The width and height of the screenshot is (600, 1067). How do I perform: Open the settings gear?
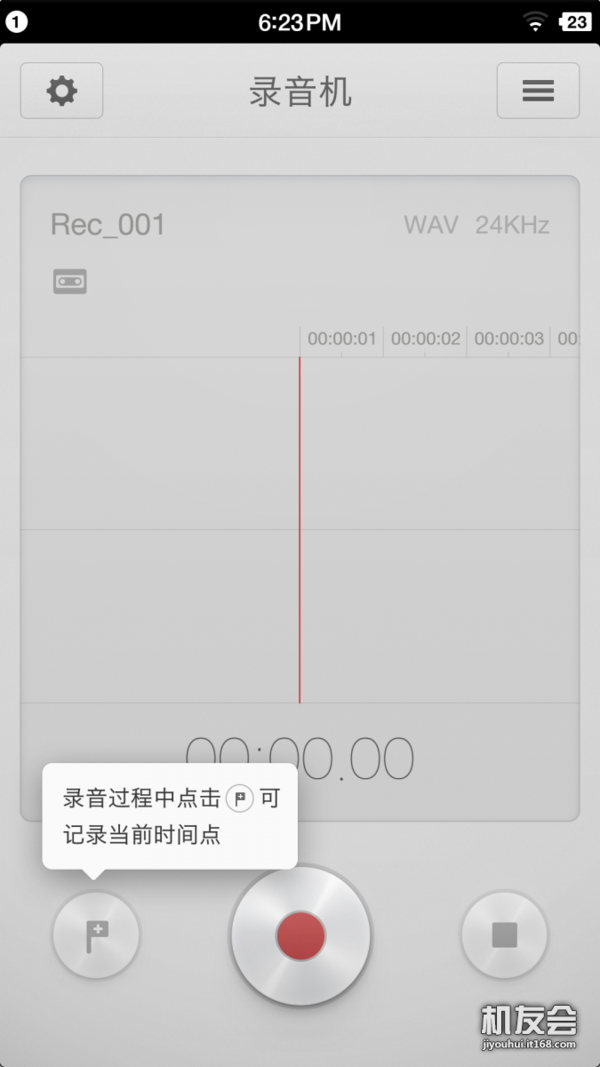point(62,91)
